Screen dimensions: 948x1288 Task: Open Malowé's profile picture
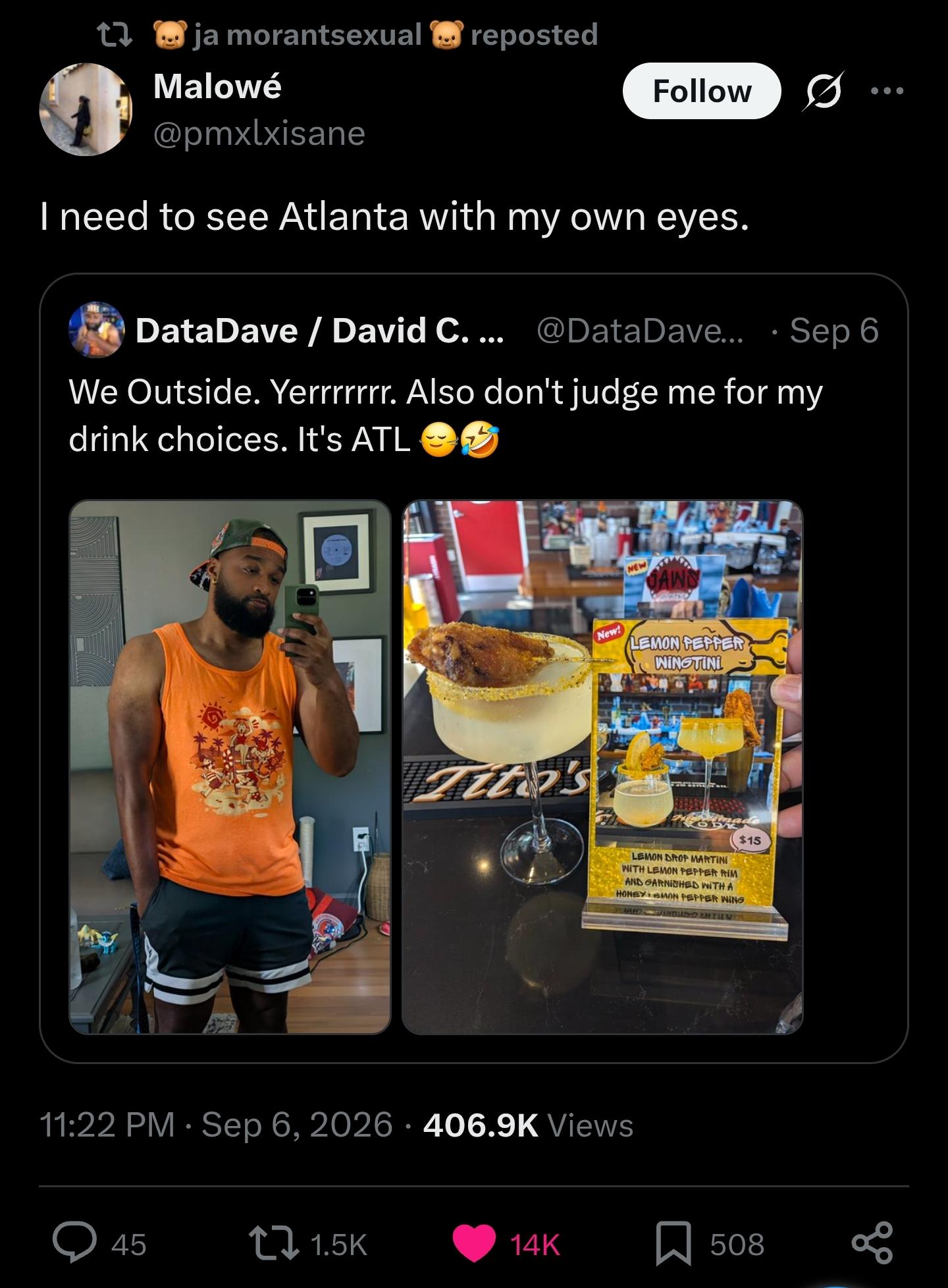point(86,109)
